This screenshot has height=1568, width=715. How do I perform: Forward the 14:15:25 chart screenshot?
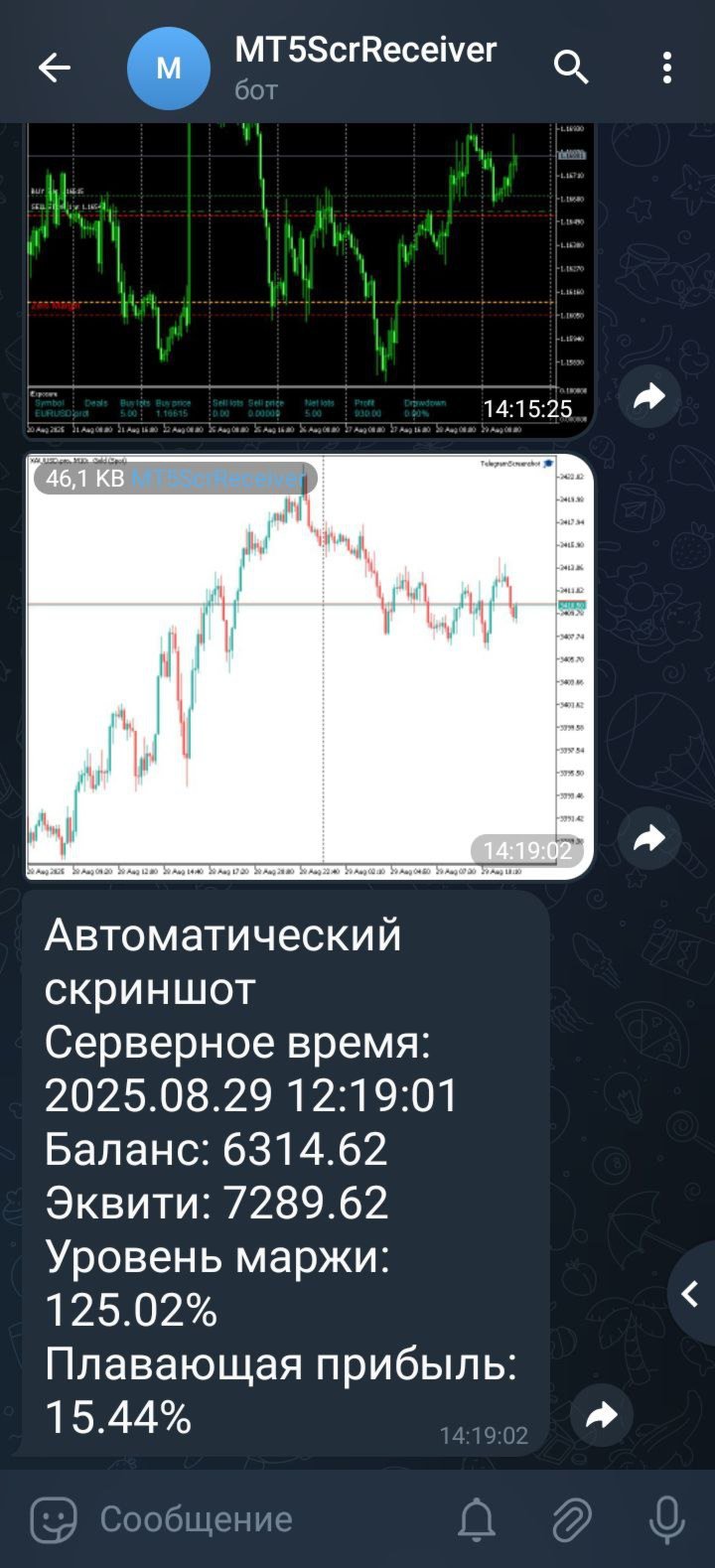[649, 398]
